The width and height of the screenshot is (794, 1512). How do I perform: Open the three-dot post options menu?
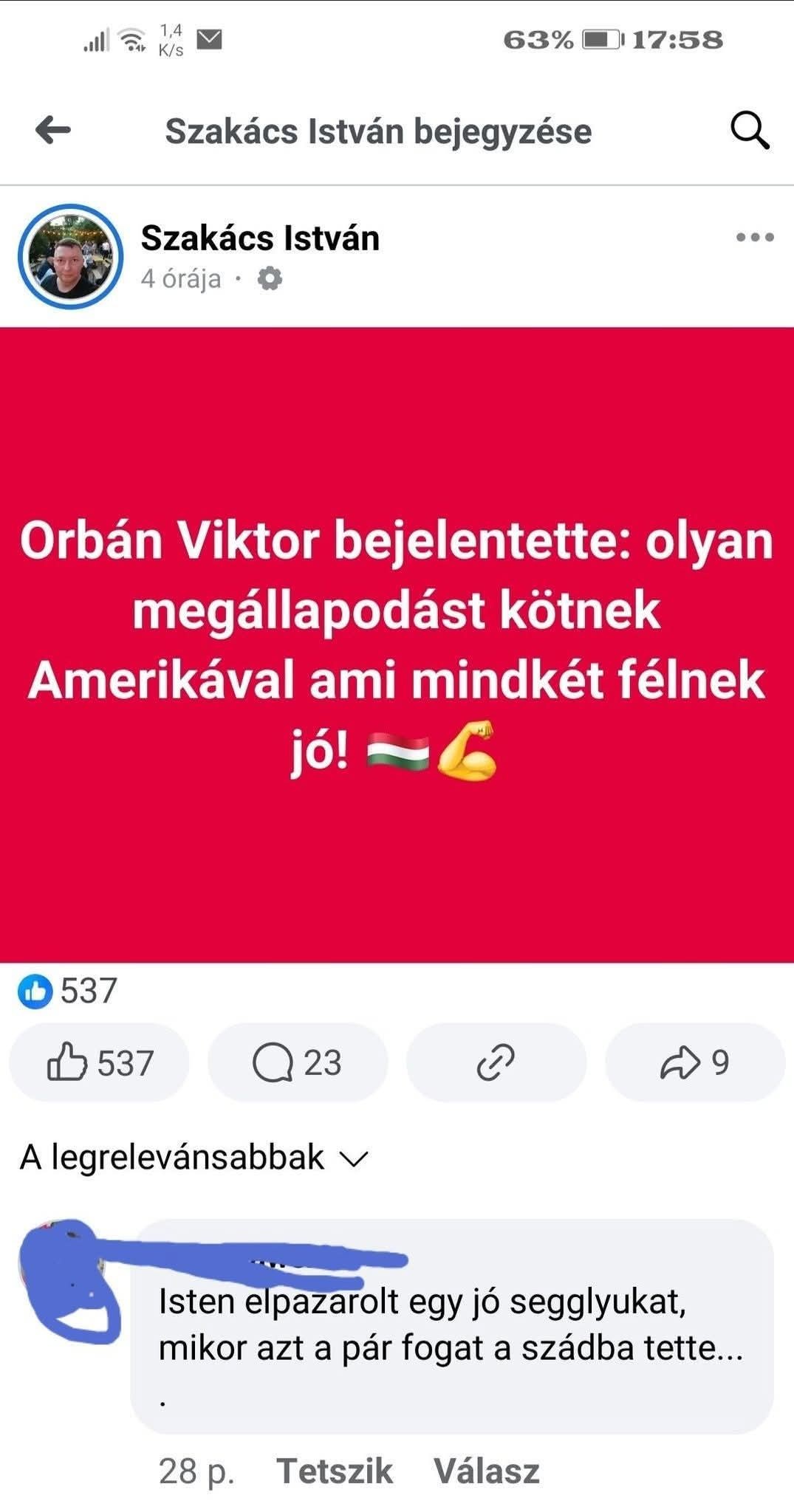click(755, 238)
